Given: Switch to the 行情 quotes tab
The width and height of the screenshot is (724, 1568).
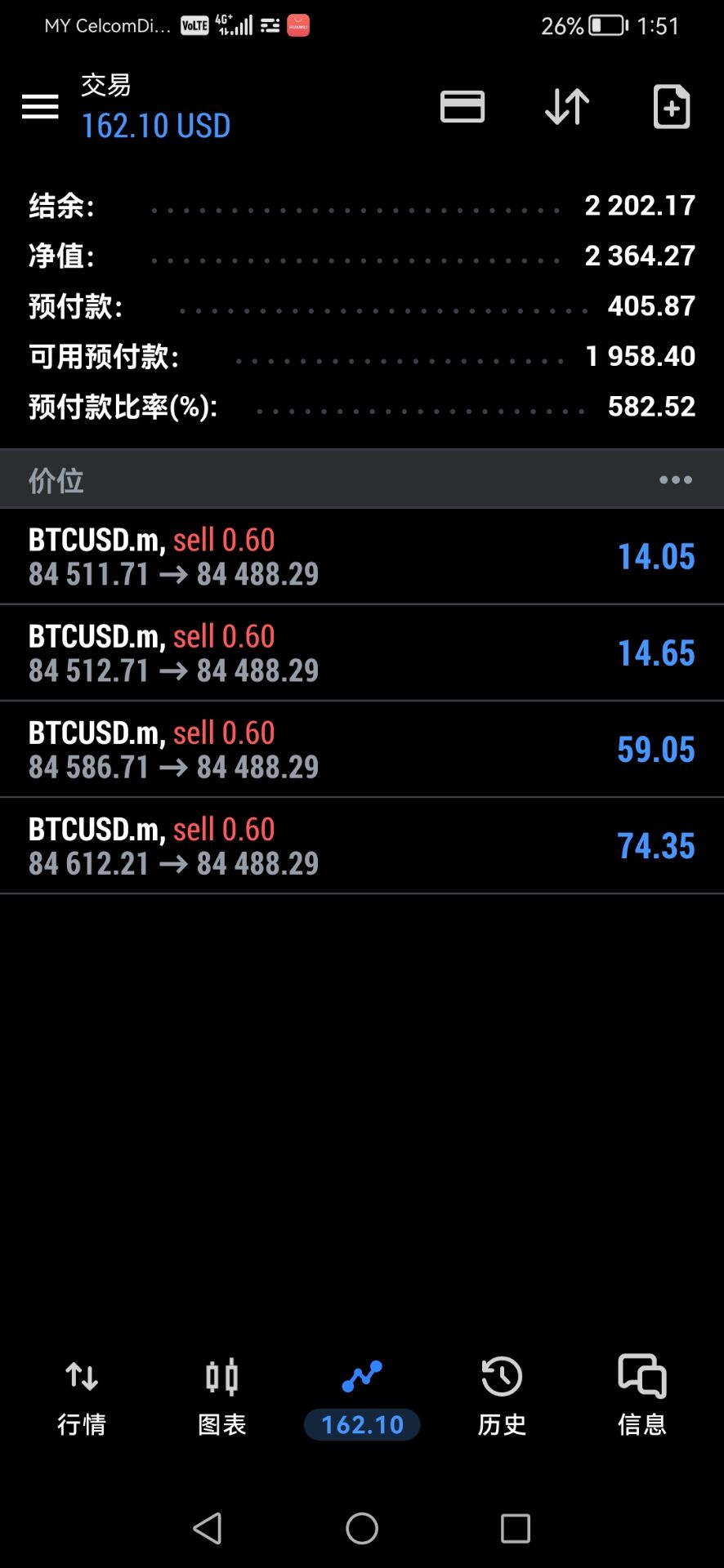Looking at the screenshot, I should (x=82, y=1397).
